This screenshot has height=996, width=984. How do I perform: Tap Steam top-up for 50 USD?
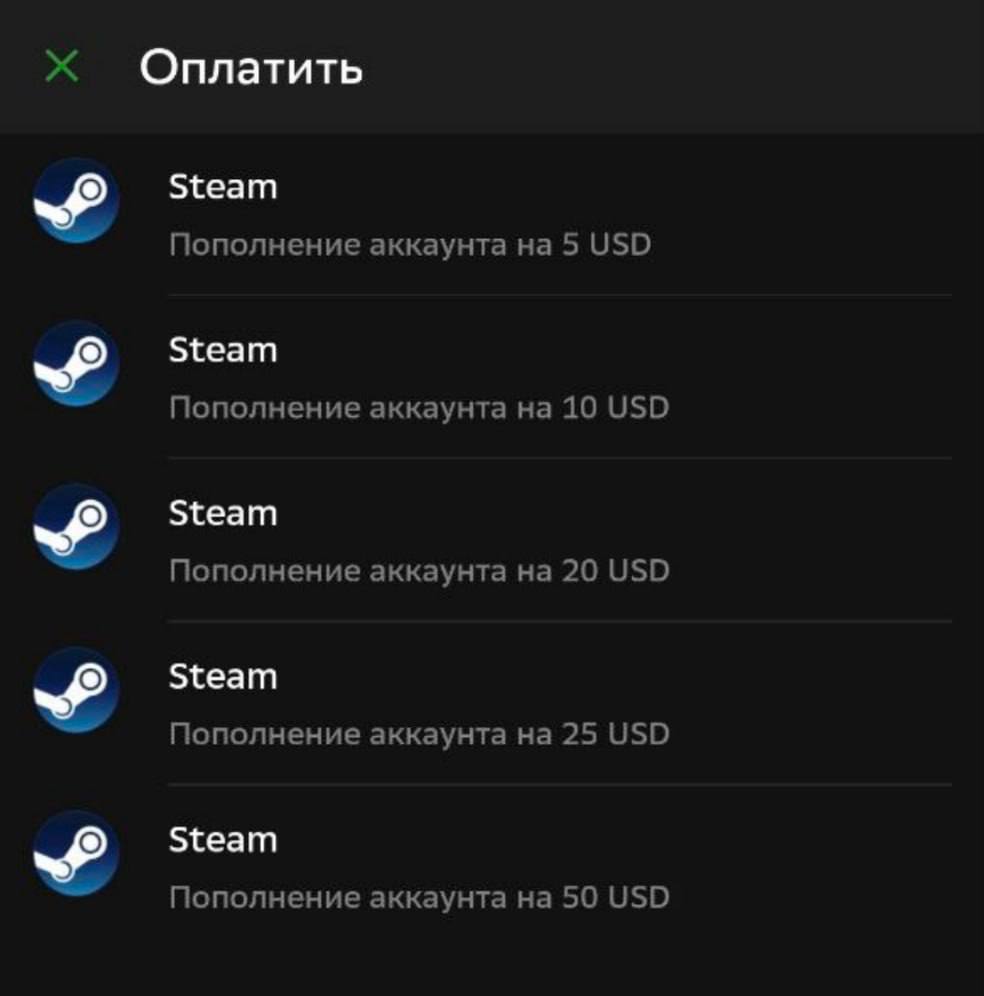coord(418,868)
